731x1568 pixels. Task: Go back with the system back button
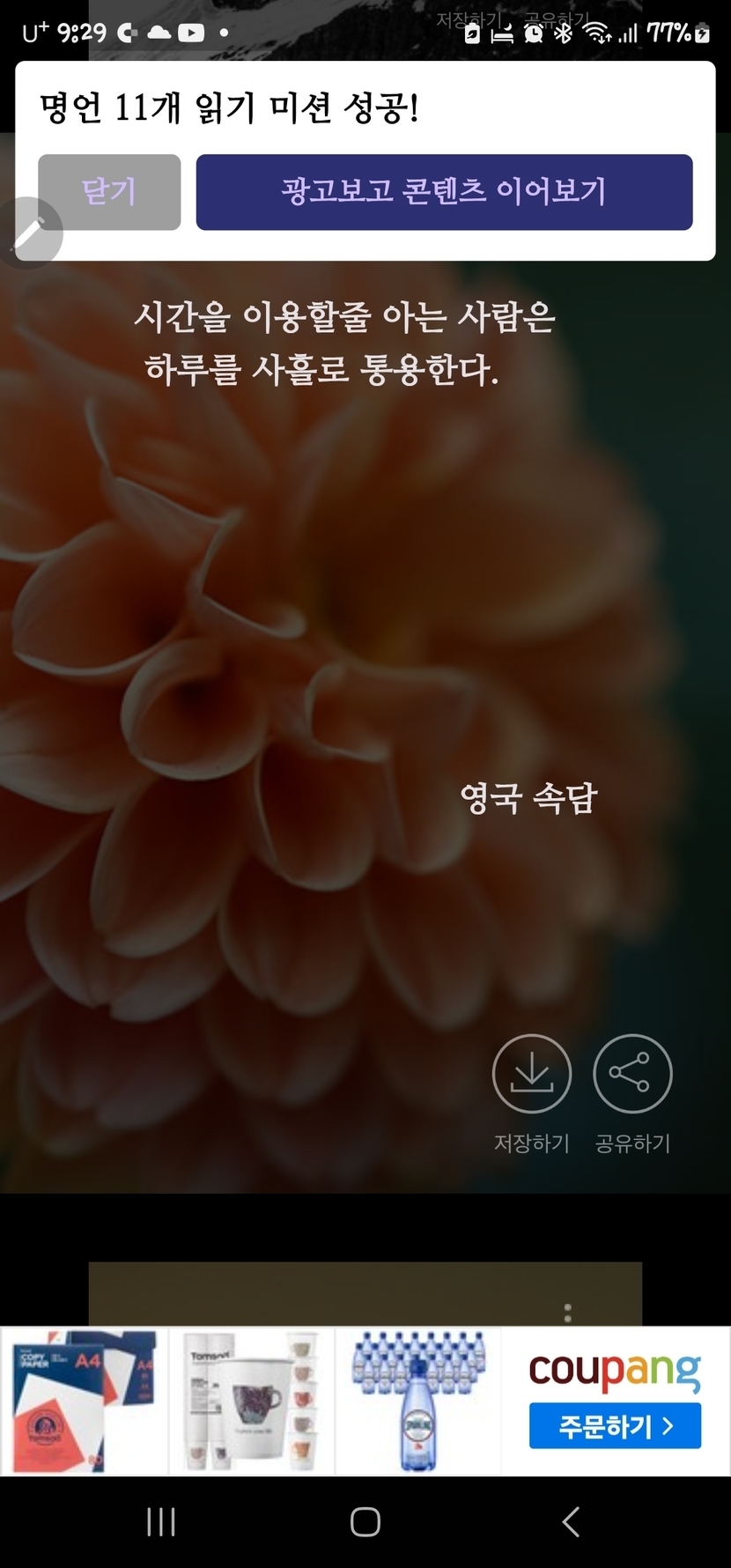[571, 1521]
